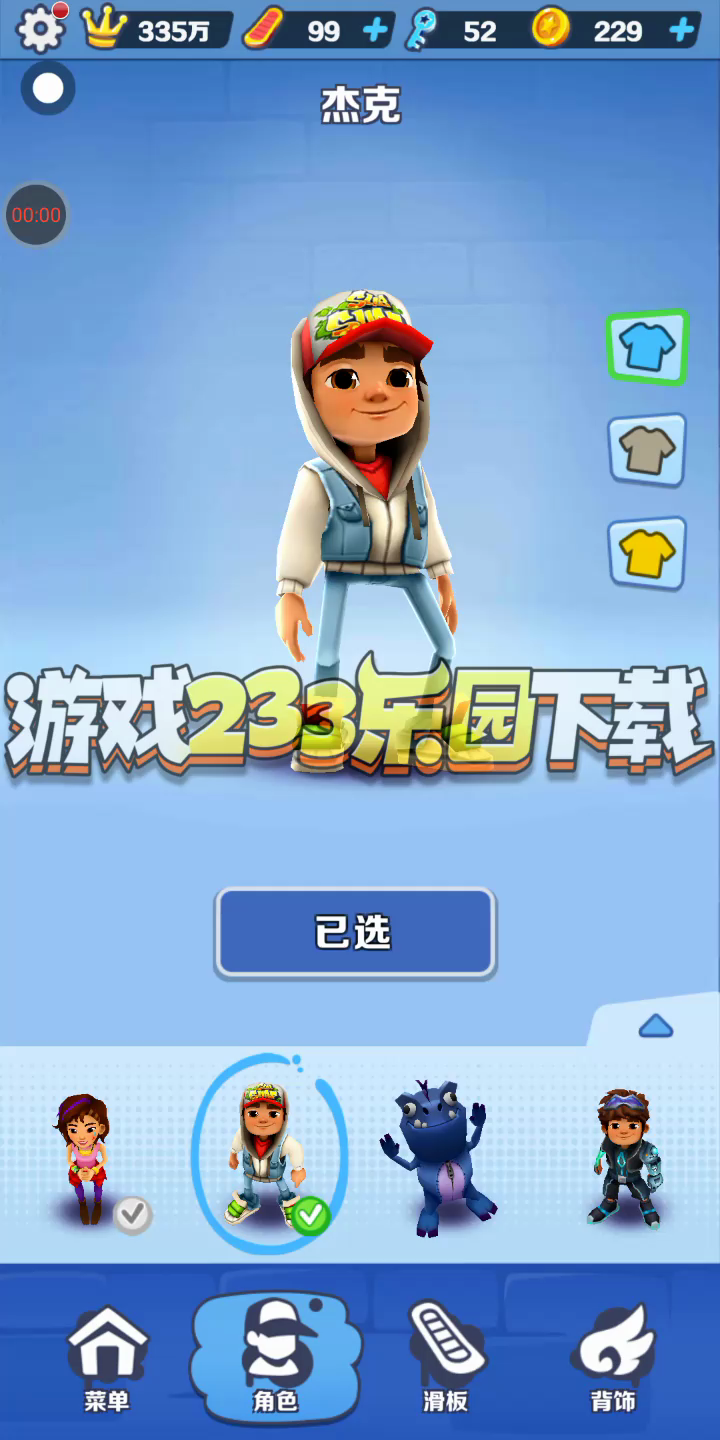The width and height of the screenshot is (720, 1440).
Task: Select the yellow shirt outfit
Action: [647, 553]
